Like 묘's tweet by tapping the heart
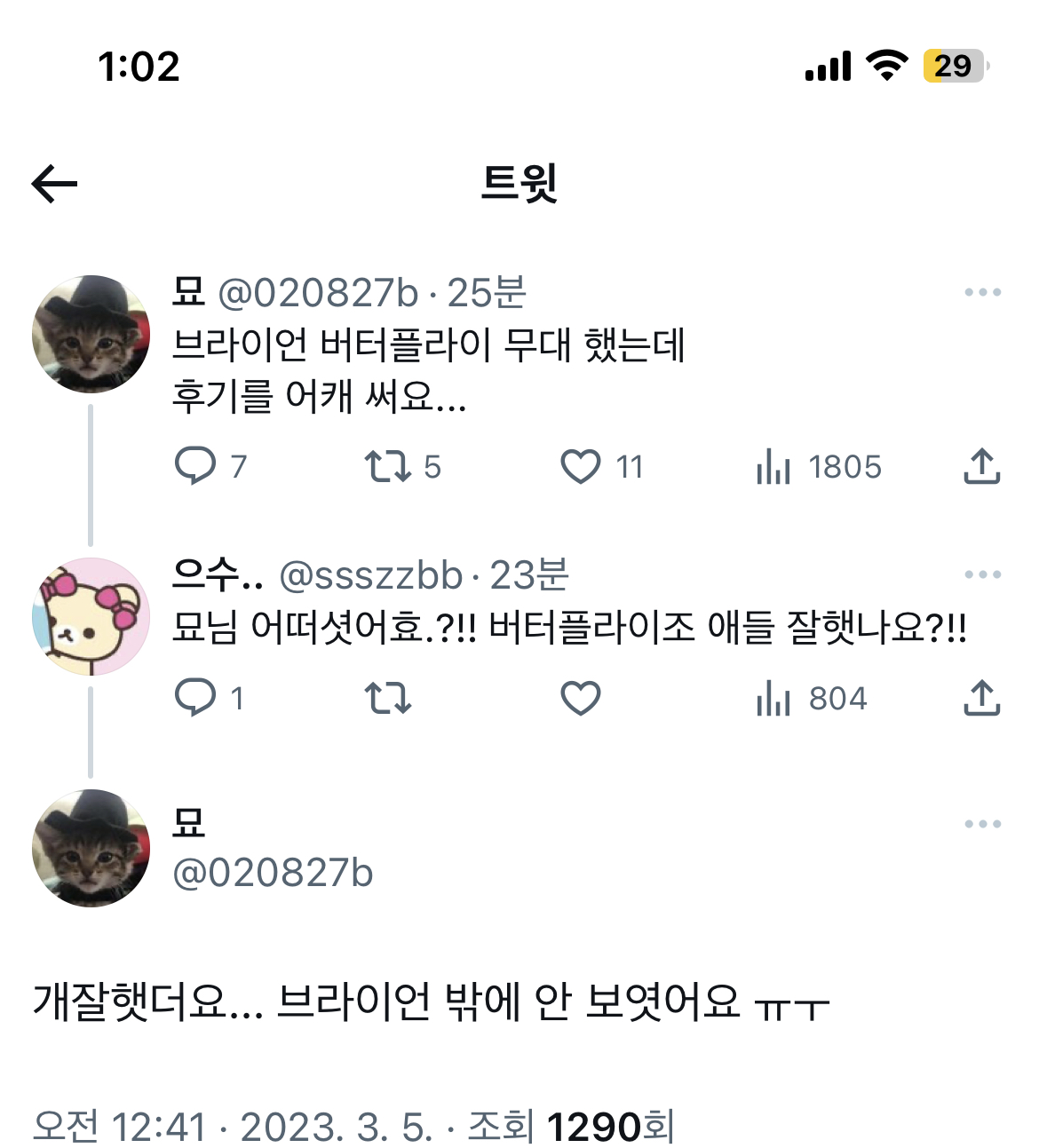1039x1148 pixels. (582, 466)
